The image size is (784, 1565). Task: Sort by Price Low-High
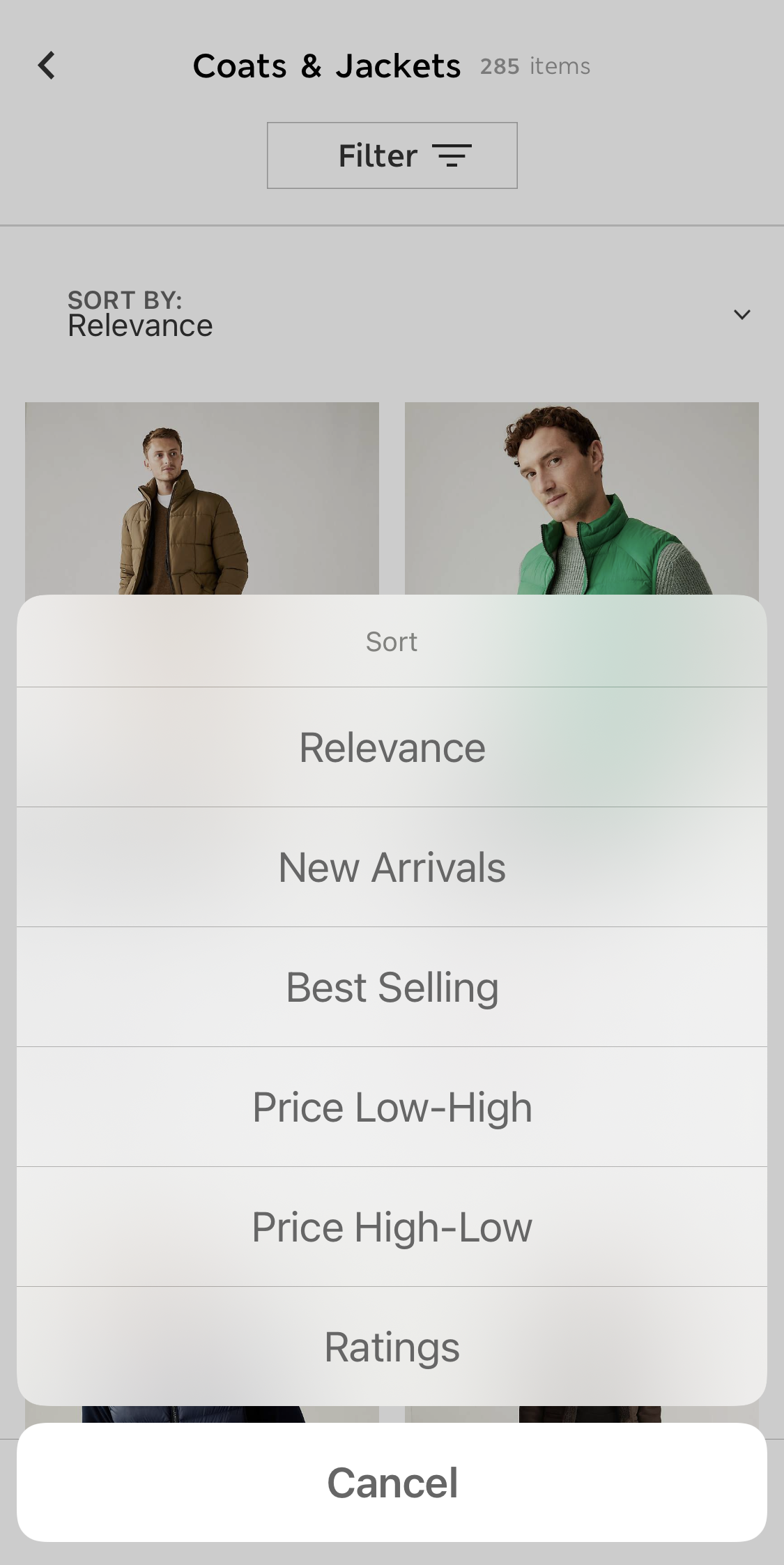(x=392, y=1107)
